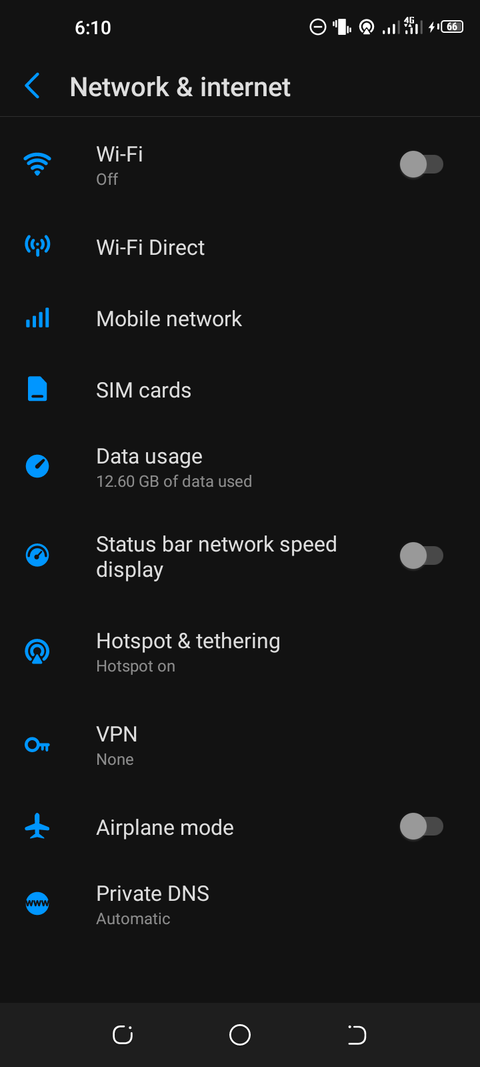Enable Status bar network speed display

(421, 556)
